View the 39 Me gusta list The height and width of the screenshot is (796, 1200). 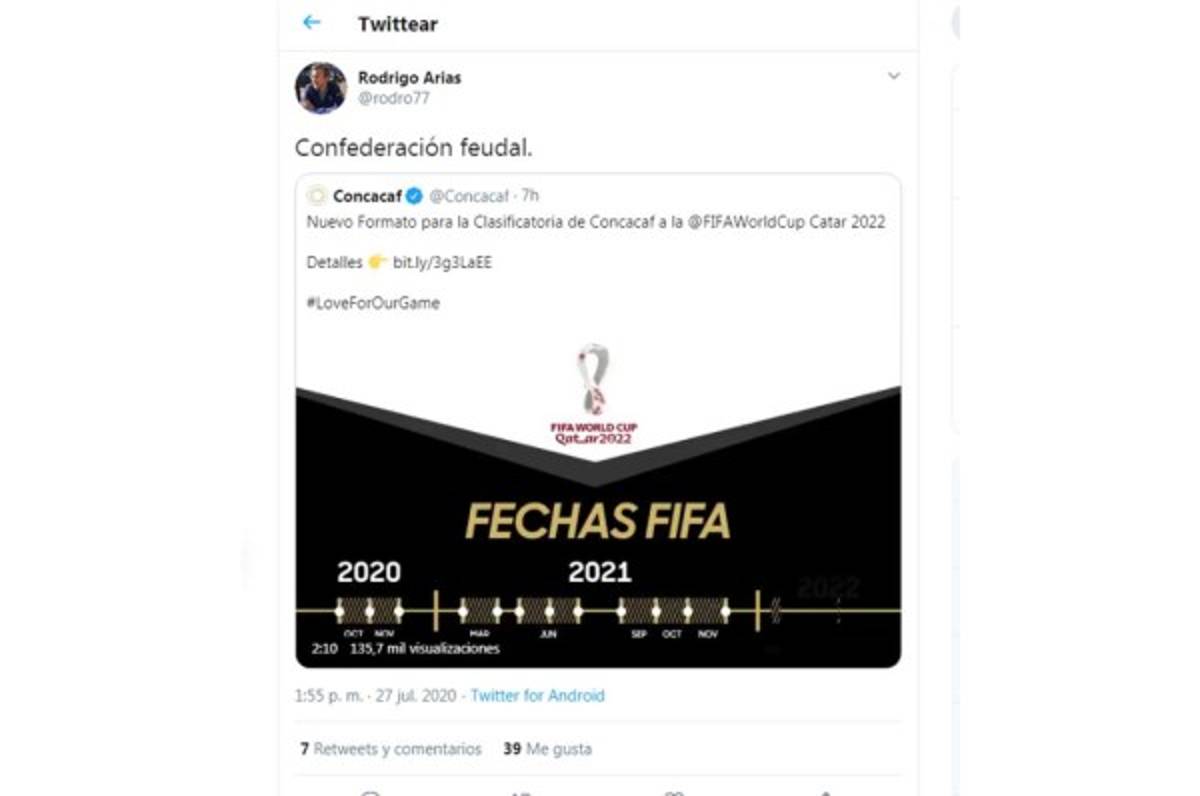pyautogui.click(x=547, y=748)
